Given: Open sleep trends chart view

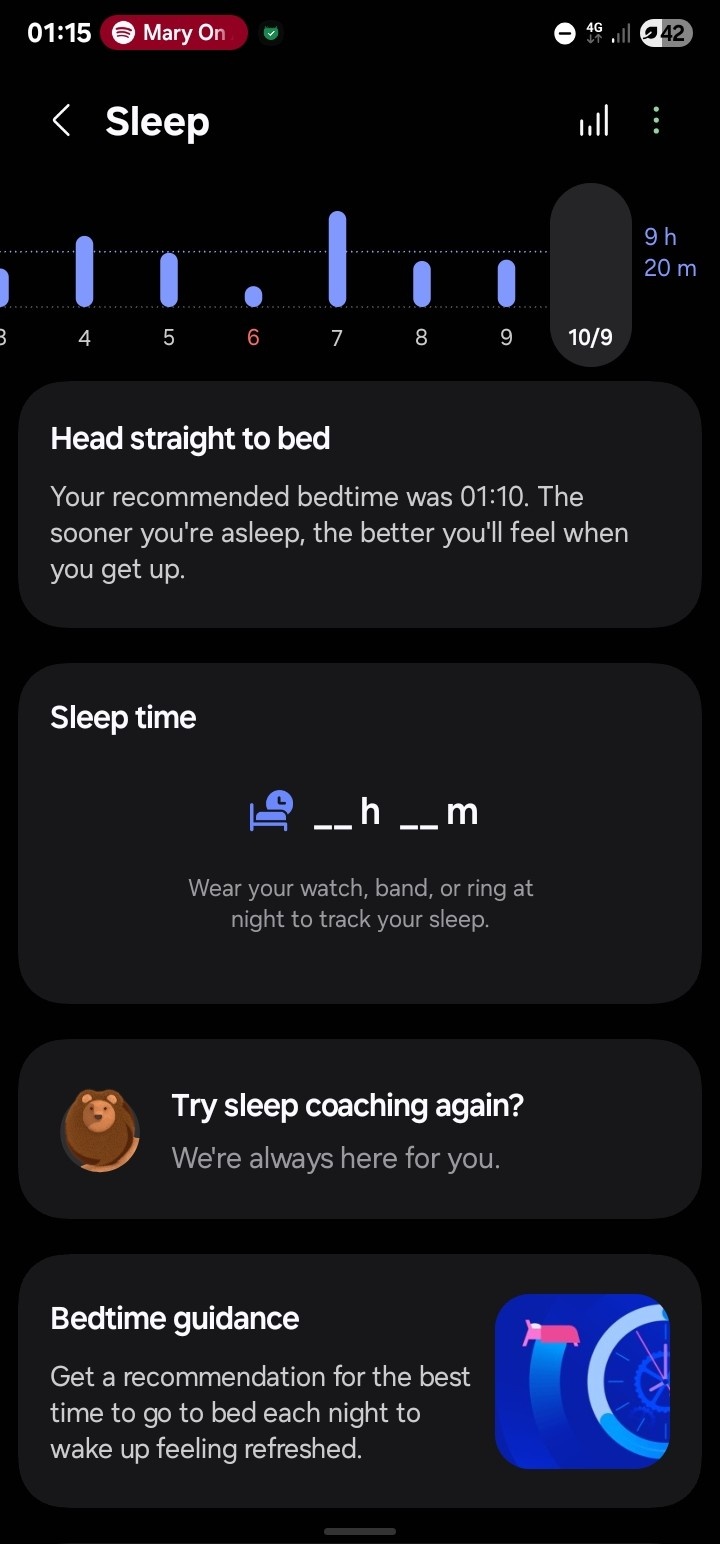Looking at the screenshot, I should click(x=593, y=122).
